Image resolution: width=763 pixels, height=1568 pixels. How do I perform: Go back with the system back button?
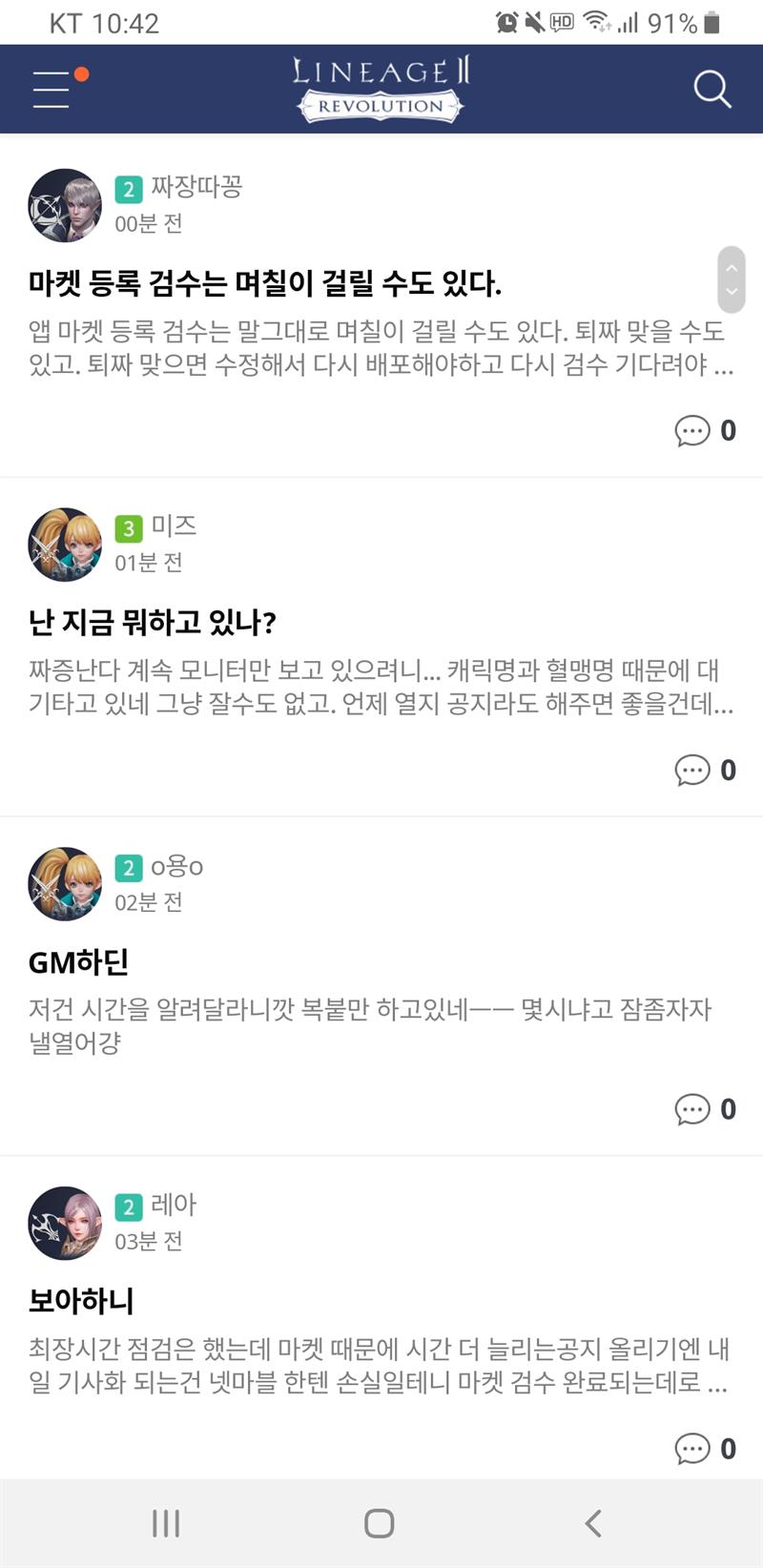click(x=593, y=1523)
